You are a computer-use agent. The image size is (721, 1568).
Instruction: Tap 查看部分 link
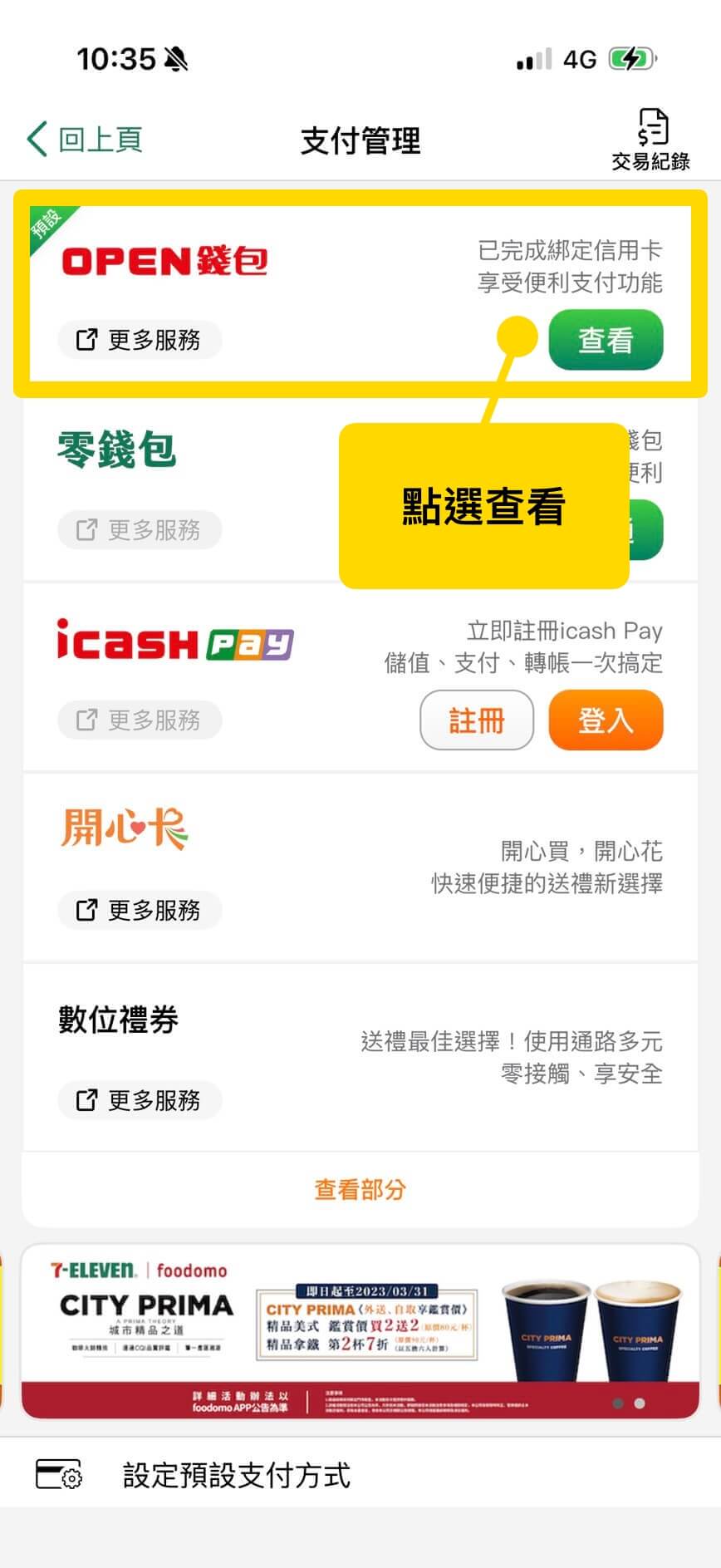click(360, 1189)
